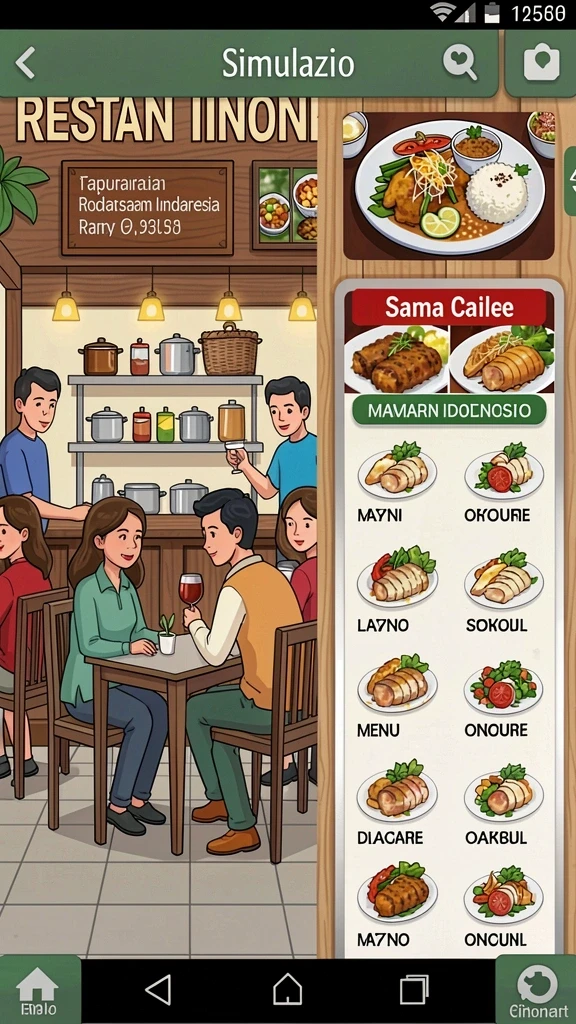Open the featured dish picture tile
576x1024 pixels.
point(449,185)
